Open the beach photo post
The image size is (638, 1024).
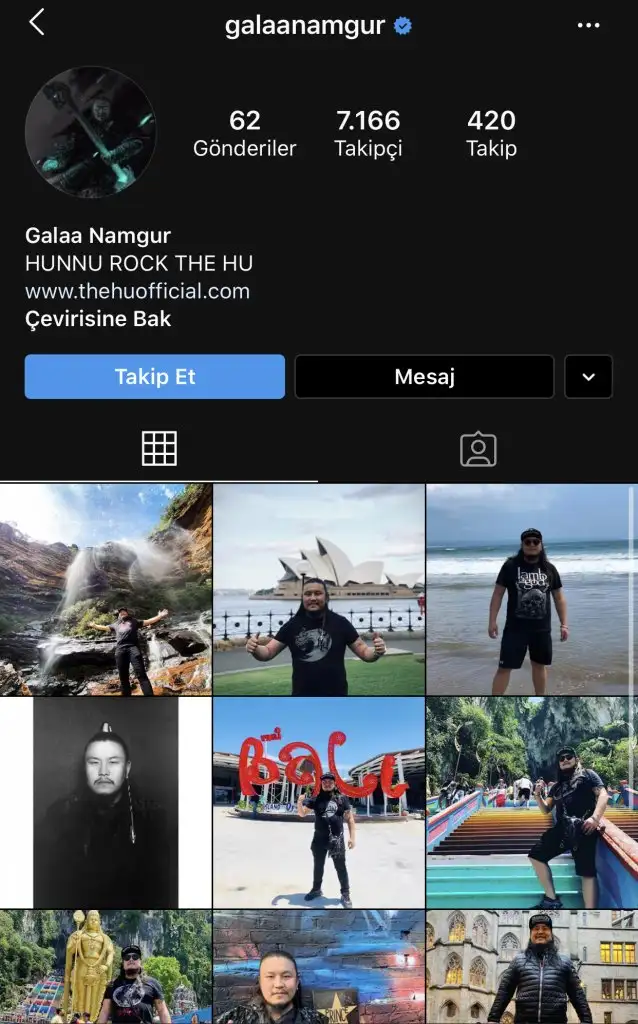531,589
